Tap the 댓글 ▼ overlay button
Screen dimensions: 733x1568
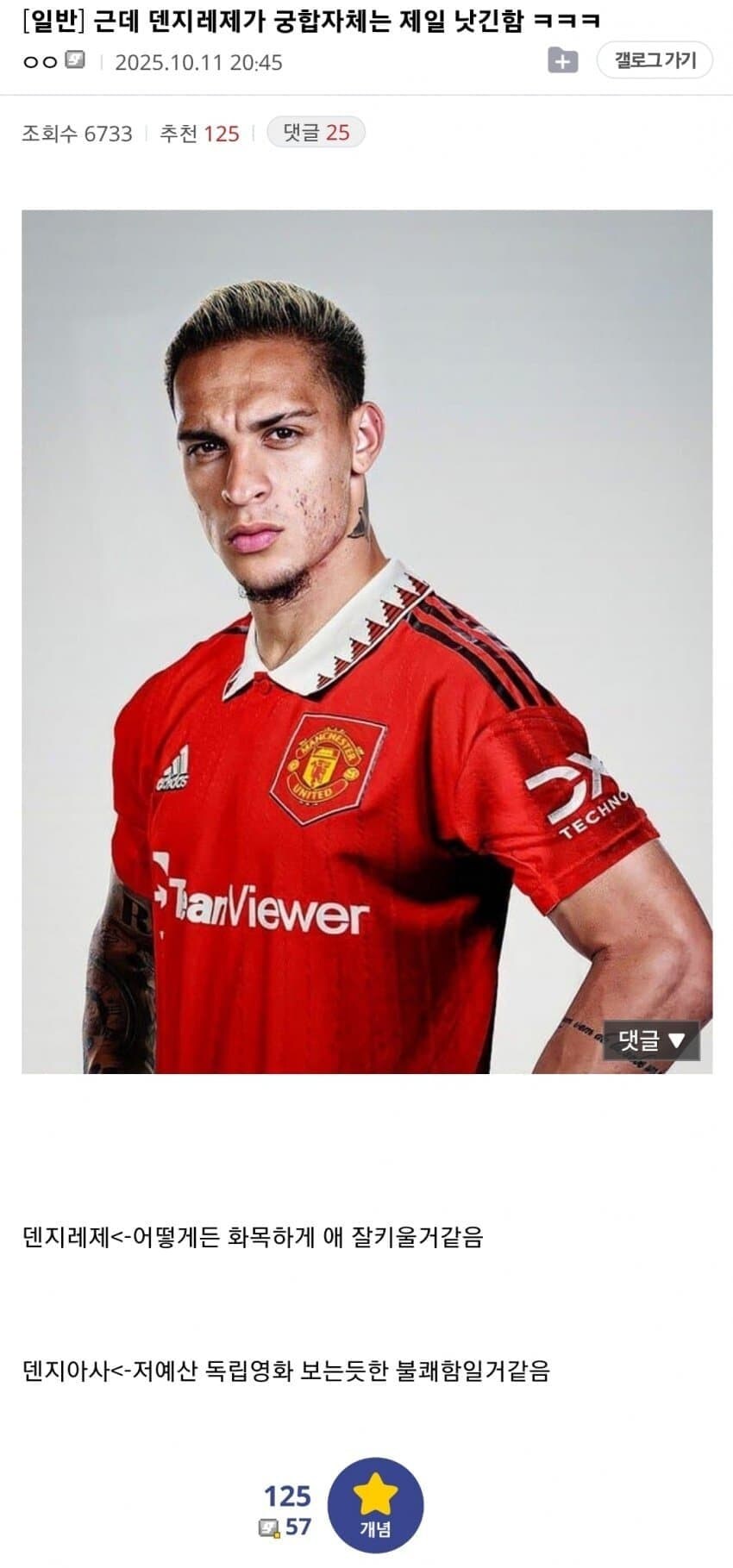coord(651,1040)
